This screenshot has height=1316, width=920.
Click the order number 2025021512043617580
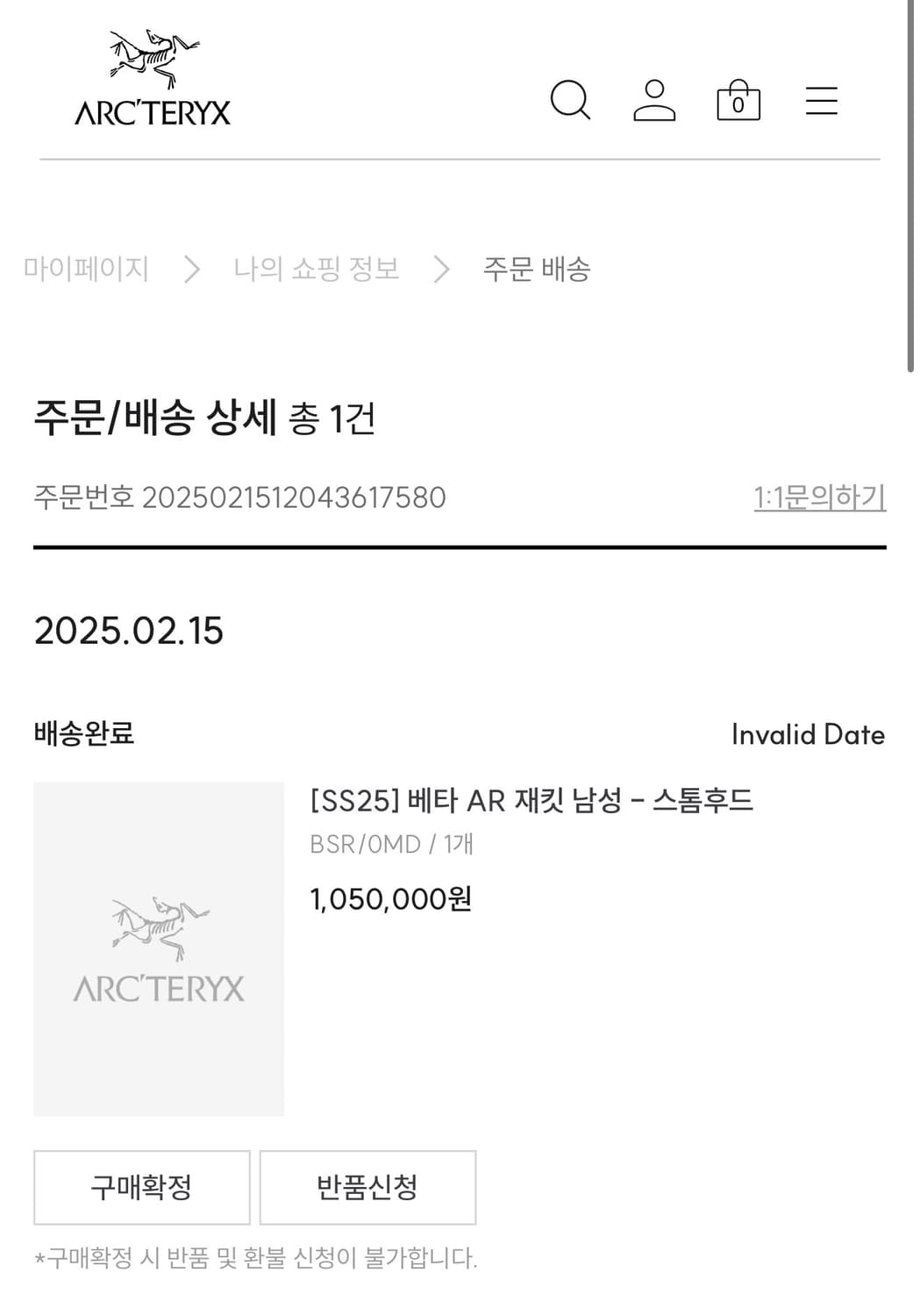(293, 497)
